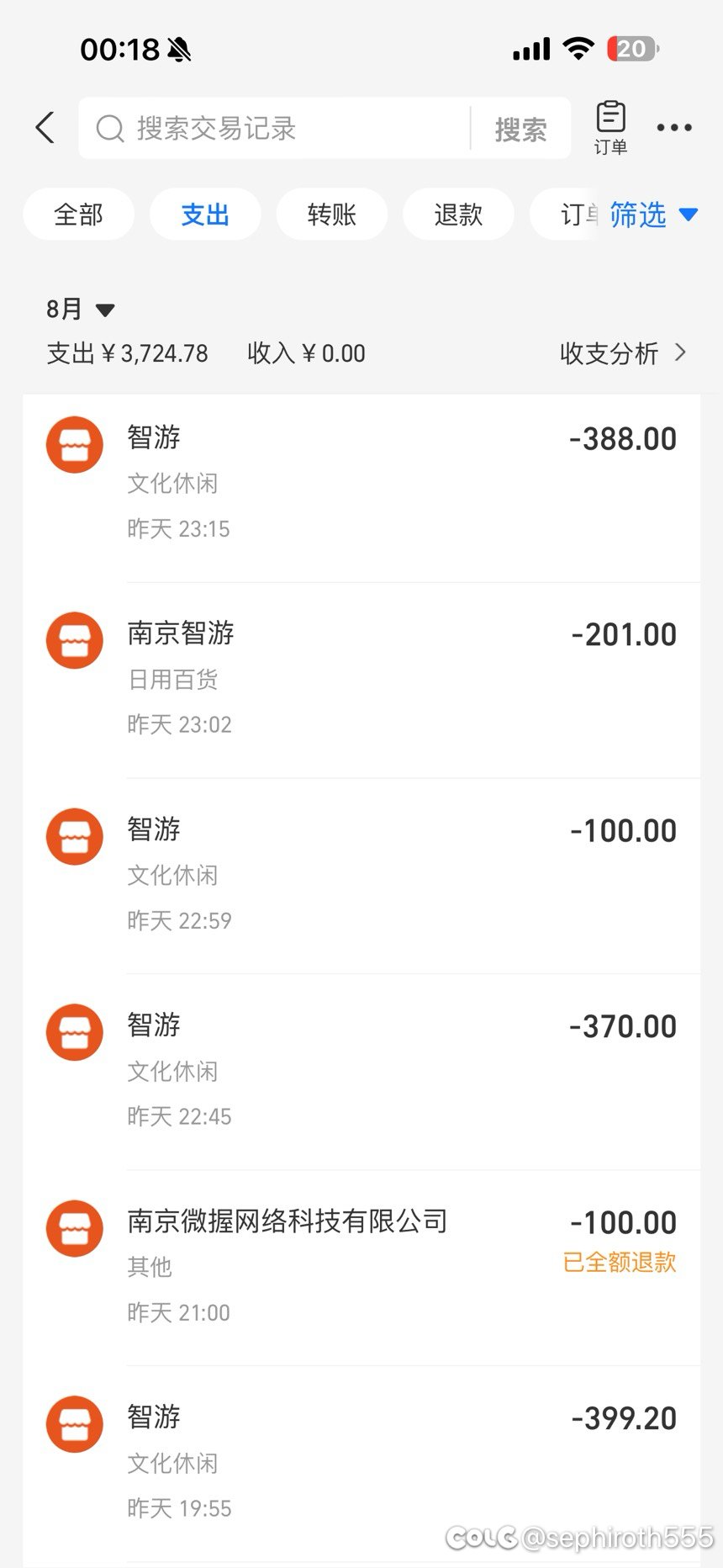Tap the 搜索 button

520,130
